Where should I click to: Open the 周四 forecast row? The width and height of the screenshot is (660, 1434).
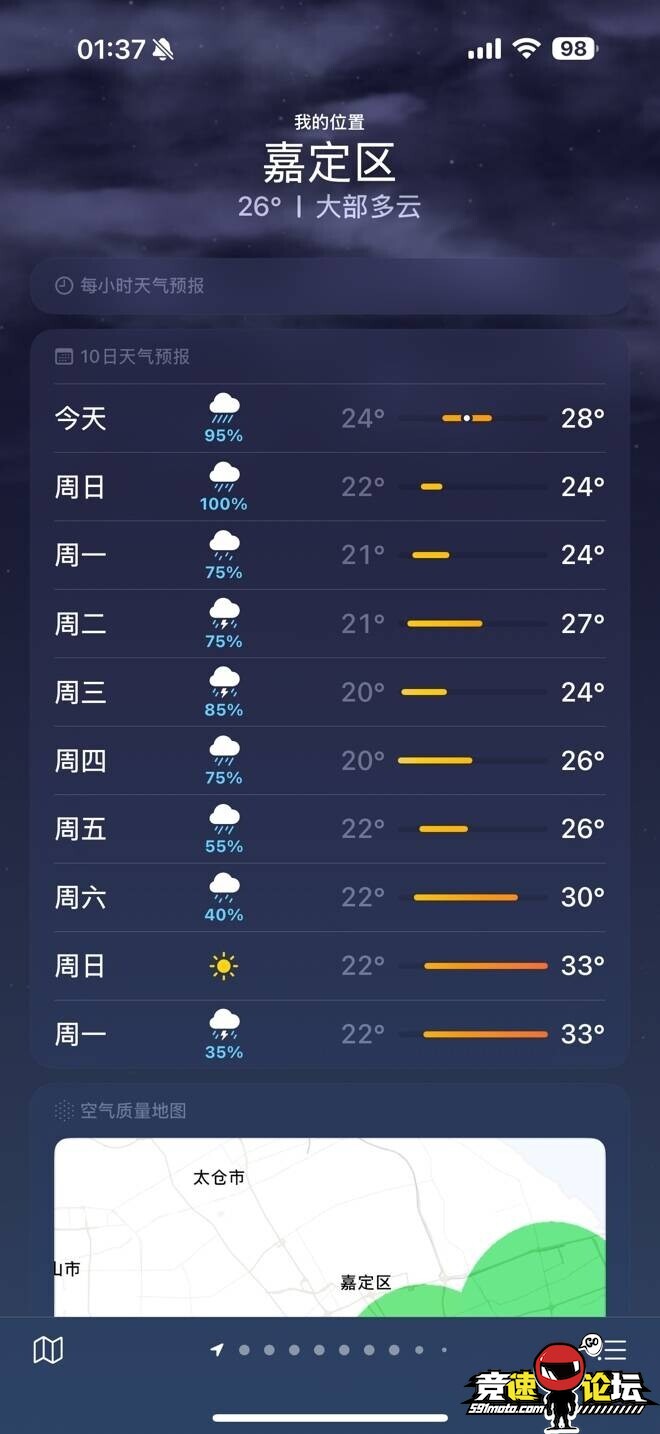[329, 761]
